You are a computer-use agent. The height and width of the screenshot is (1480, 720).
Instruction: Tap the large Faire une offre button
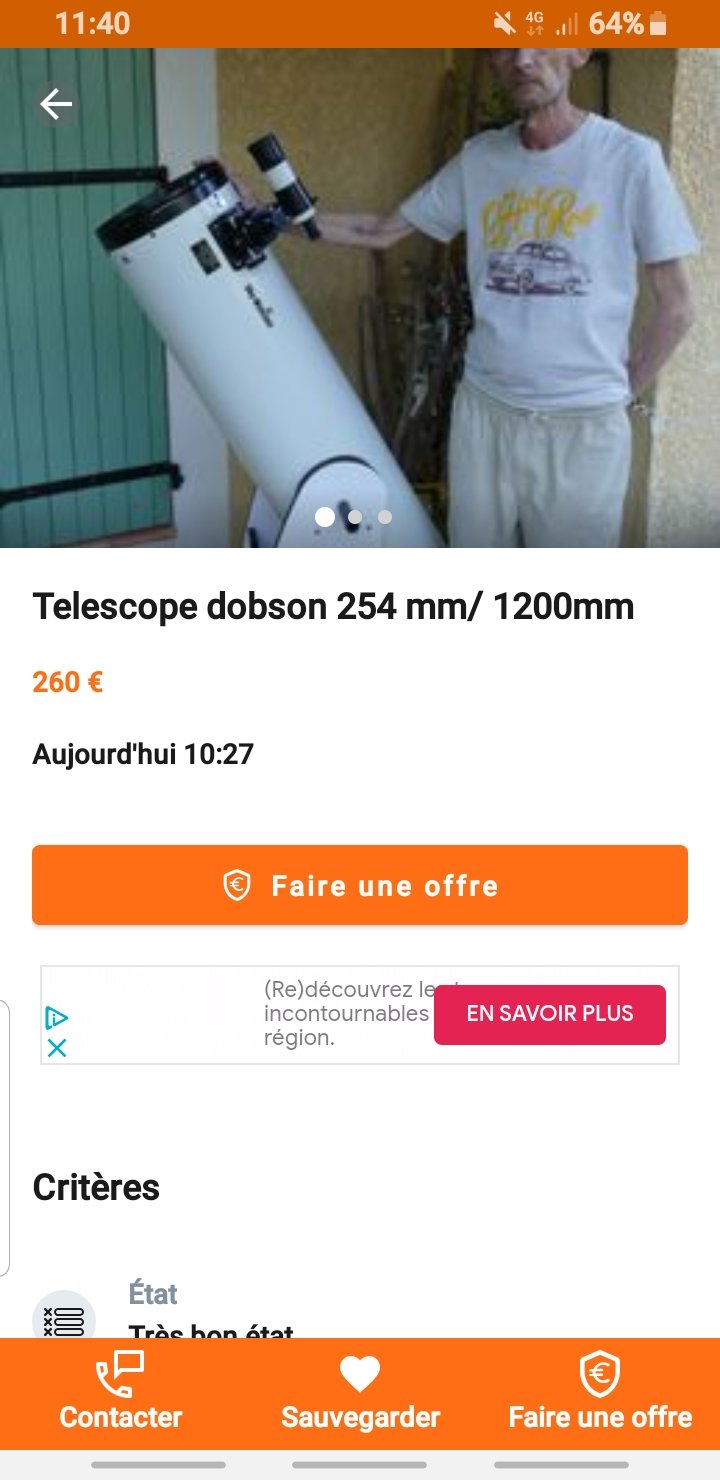pos(360,885)
